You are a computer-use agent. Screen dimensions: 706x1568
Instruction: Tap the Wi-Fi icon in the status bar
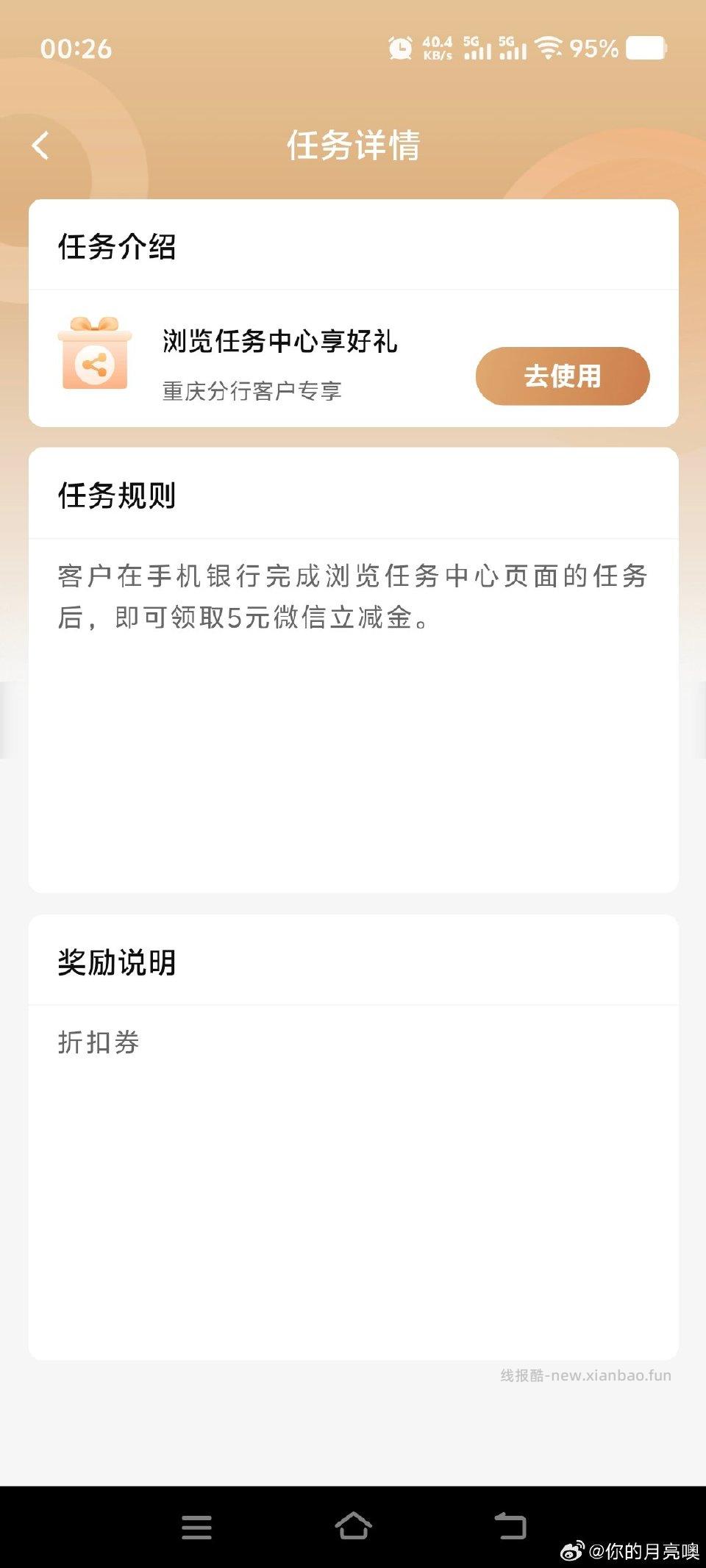pyautogui.click(x=548, y=49)
